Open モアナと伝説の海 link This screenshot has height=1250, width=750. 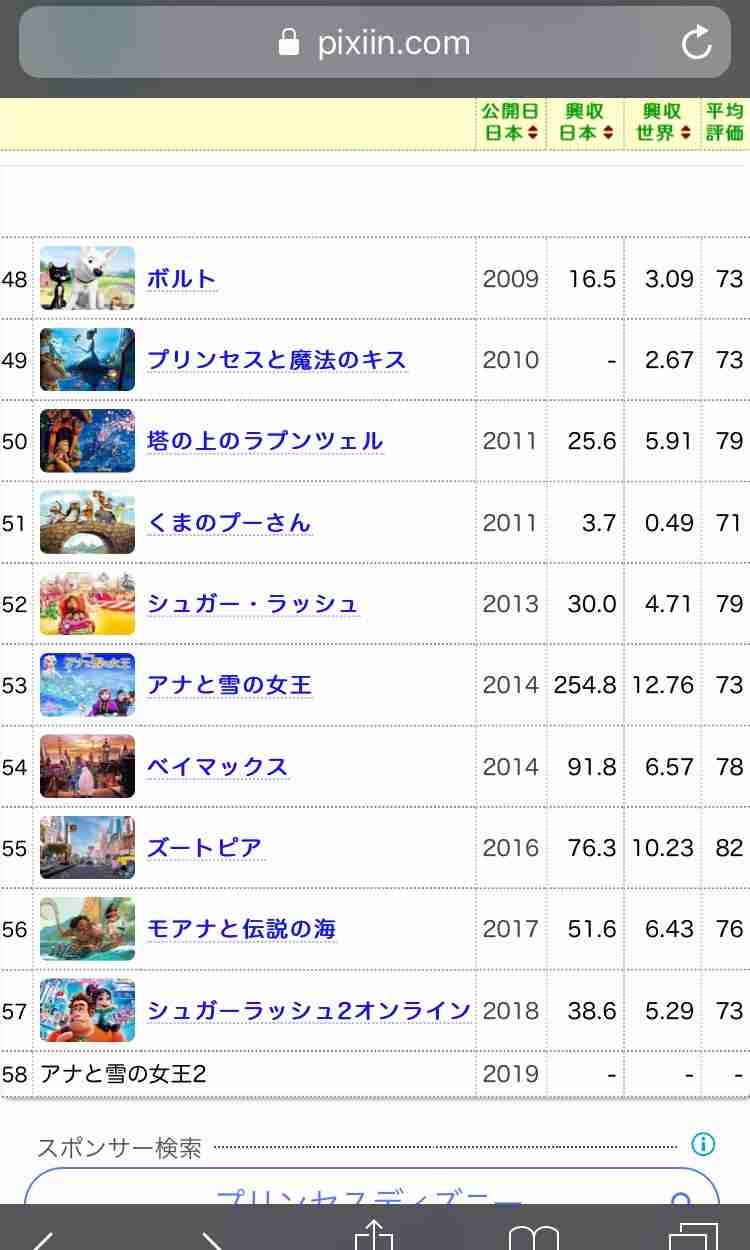click(241, 929)
